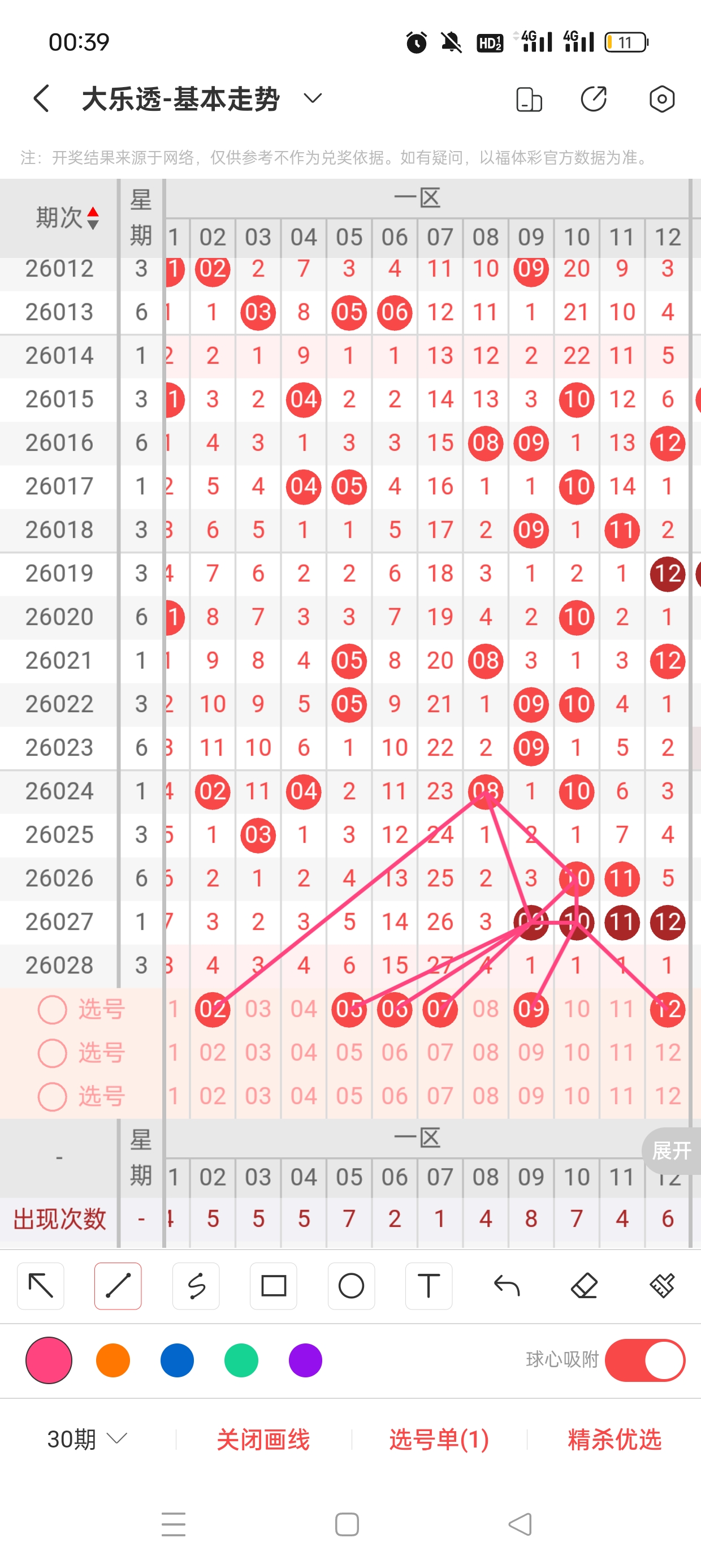Select the arrow pointer tool
This screenshot has width=701, height=1568.
(40, 1287)
